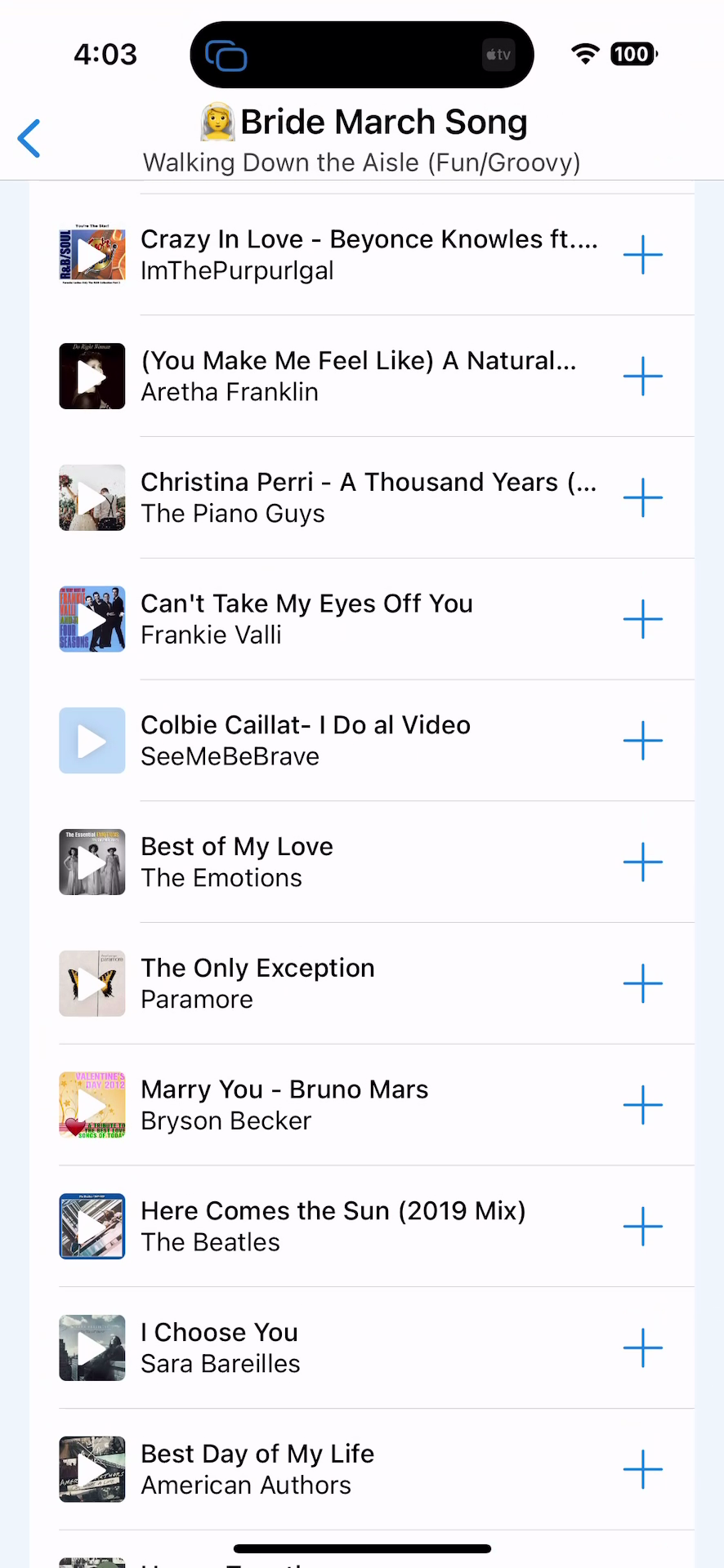
Task: Play Colbie Caillat I Do preview
Action: 92,741
